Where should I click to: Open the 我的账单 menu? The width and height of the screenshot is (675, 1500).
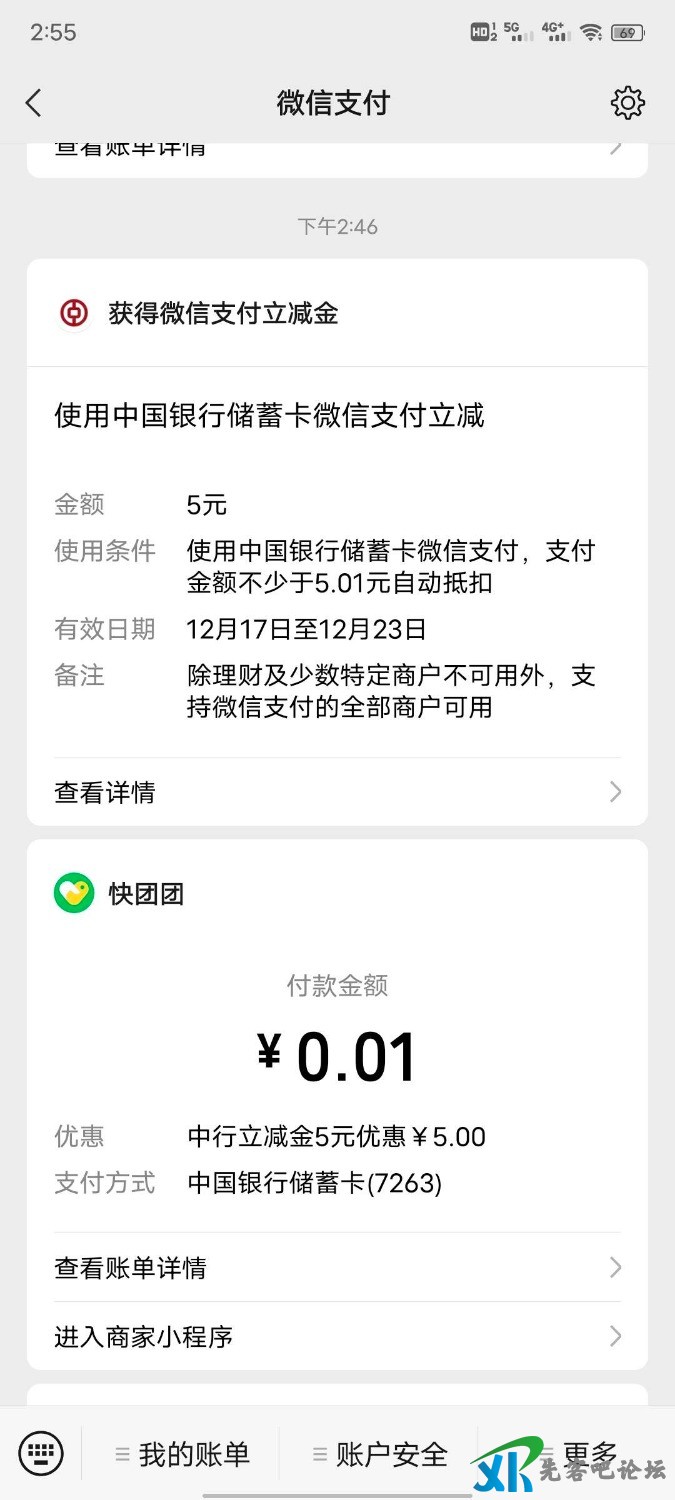pyautogui.click(x=183, y=1454)
